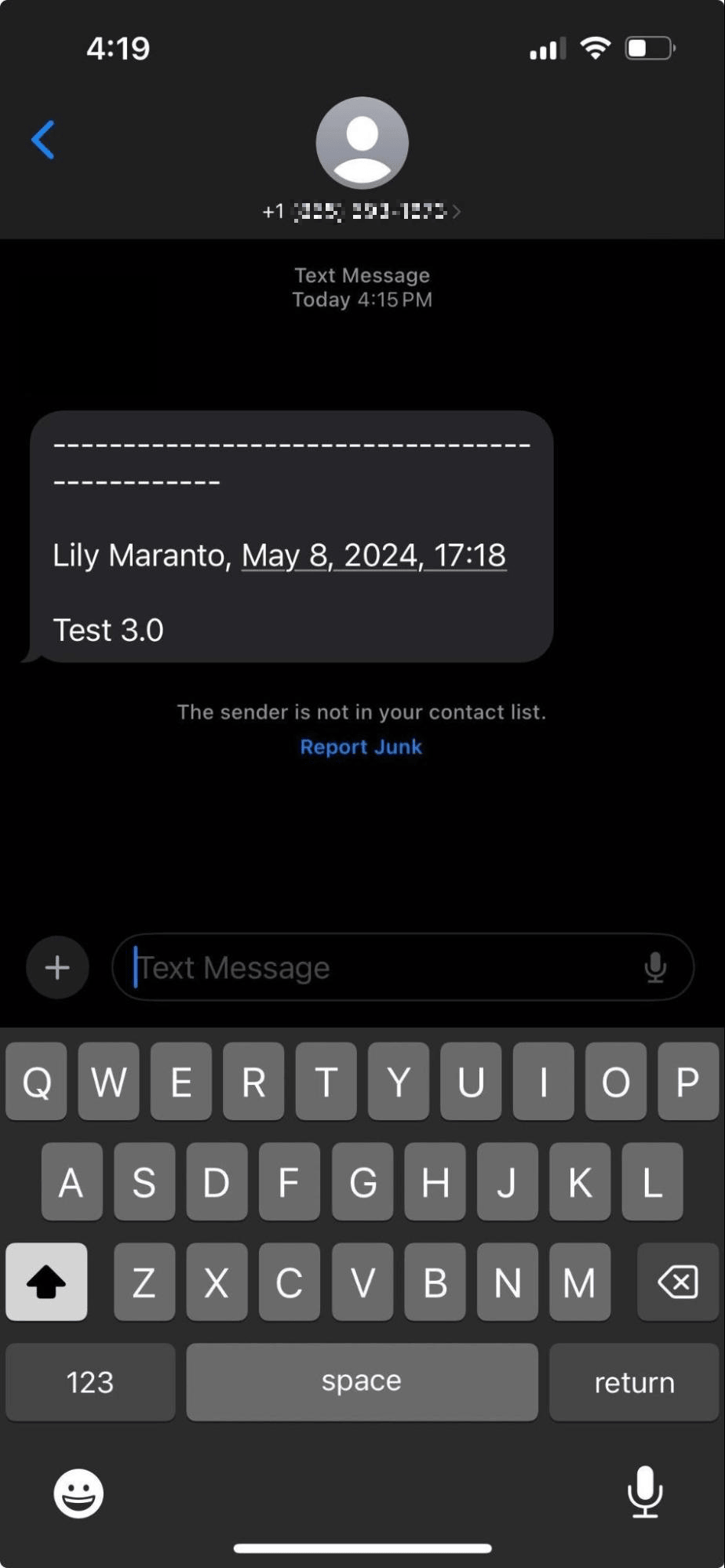Viewport: 725px width, 1568px height.
Task: Tap the space bar
Action: (362, 1381)
